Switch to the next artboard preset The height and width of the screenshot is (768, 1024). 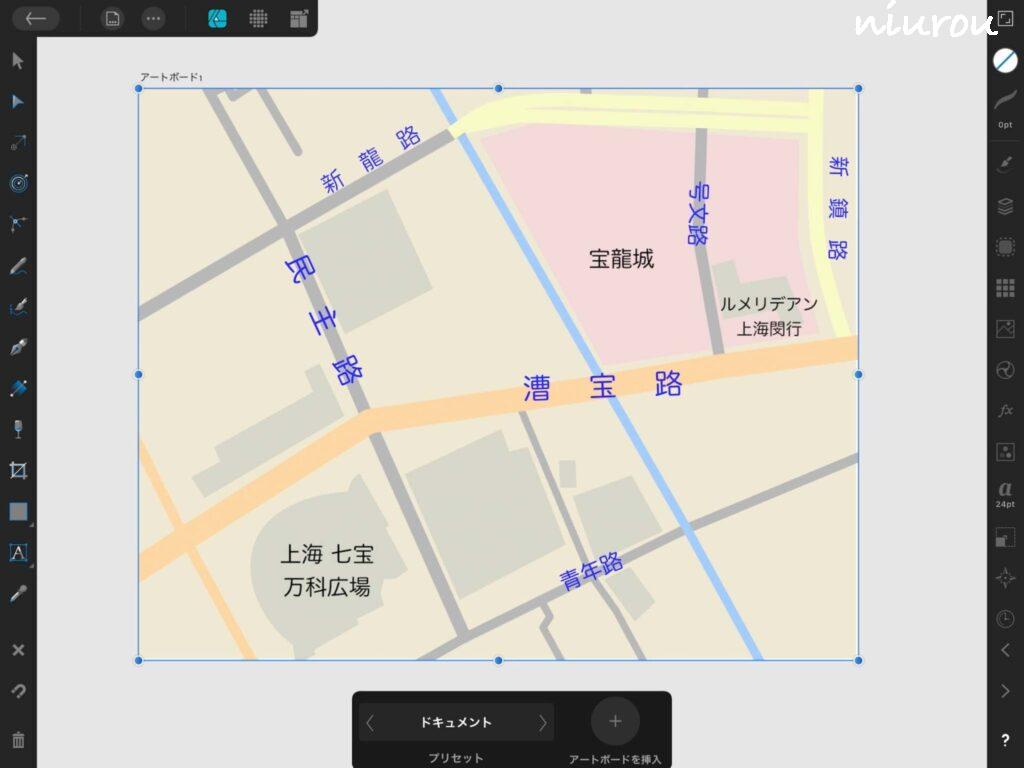[x=543, y=722]
